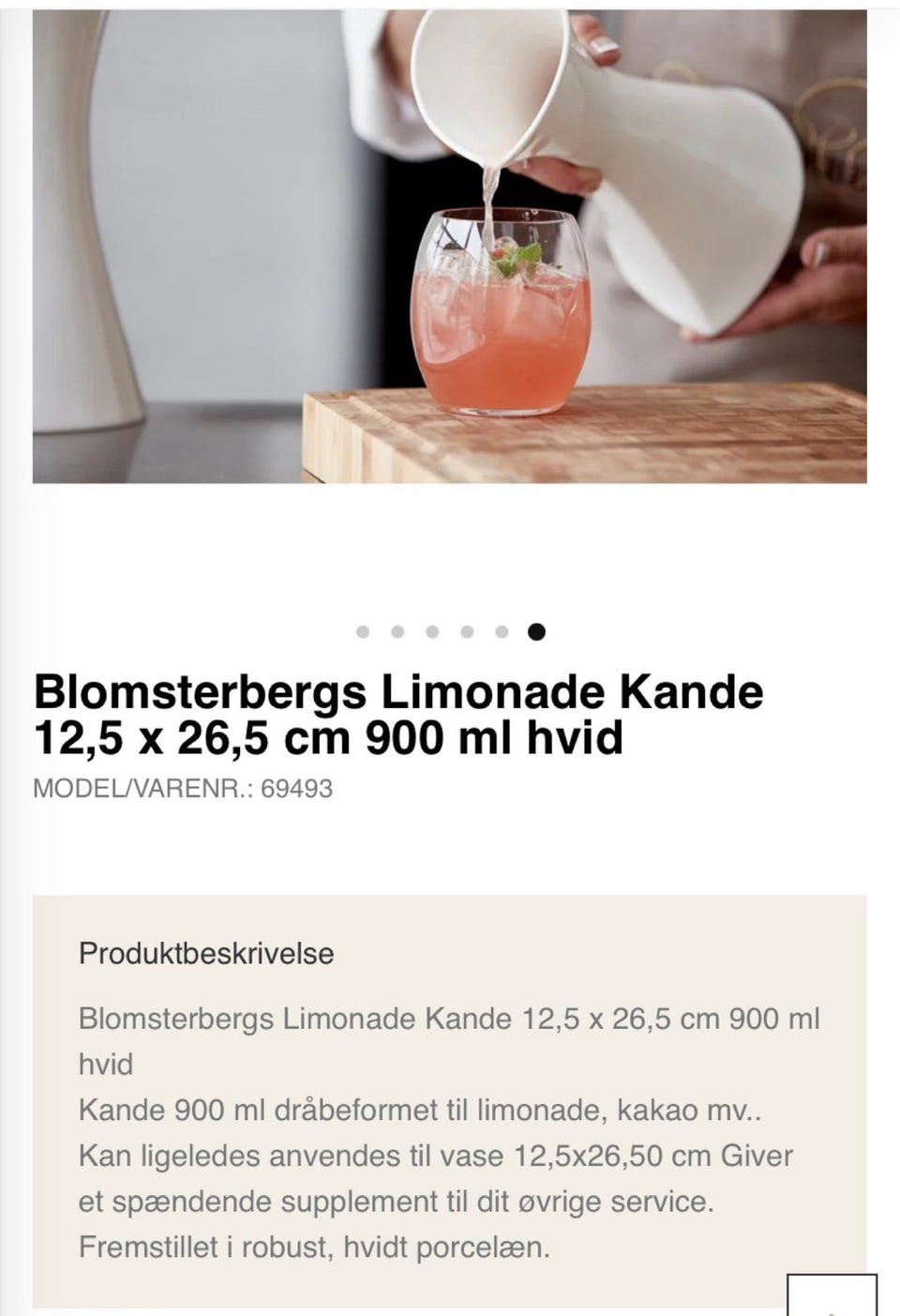Screen dimensions: 900x1316
Task: Switch to the last image via filled dot
Action: tap(535, 630)
